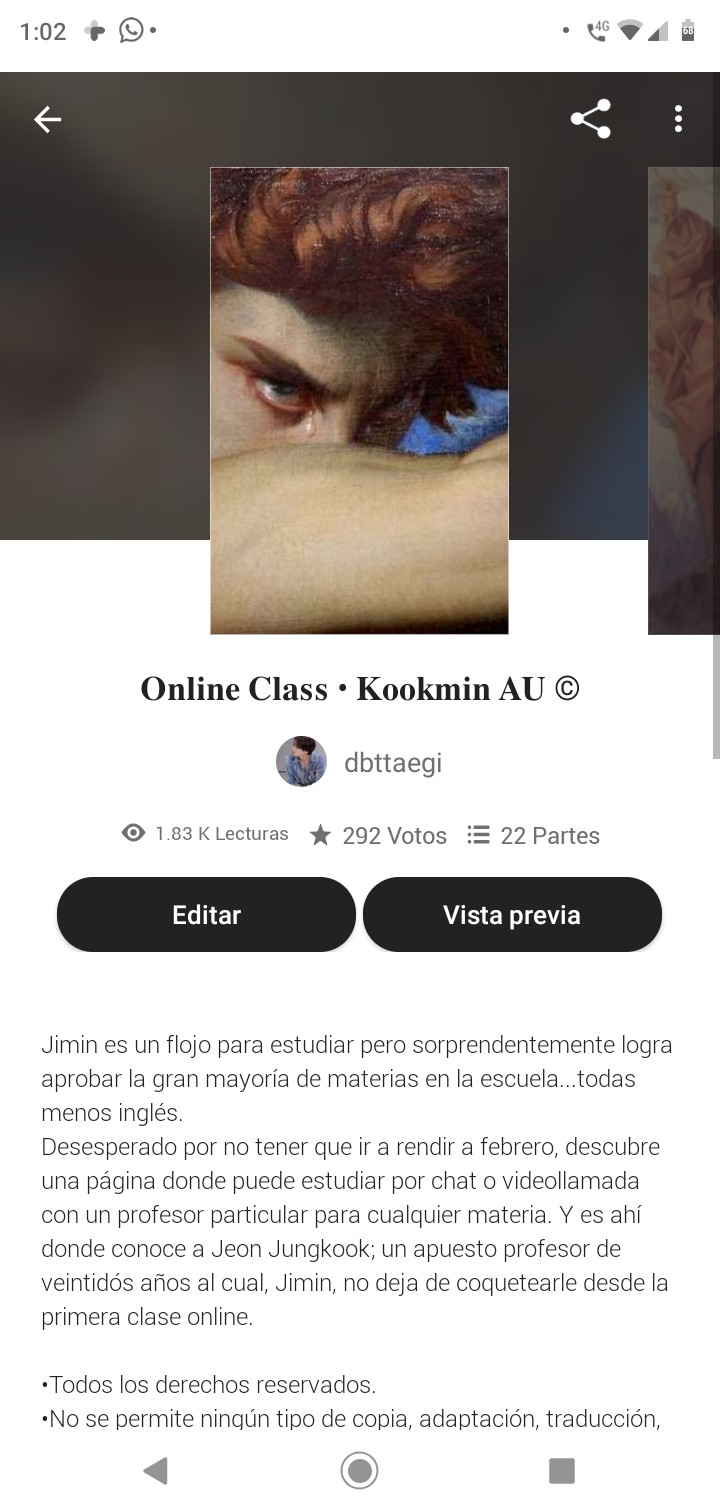Tap the system home button
The width and height of the screenshot is (720, 1512).
[359, 1470]
